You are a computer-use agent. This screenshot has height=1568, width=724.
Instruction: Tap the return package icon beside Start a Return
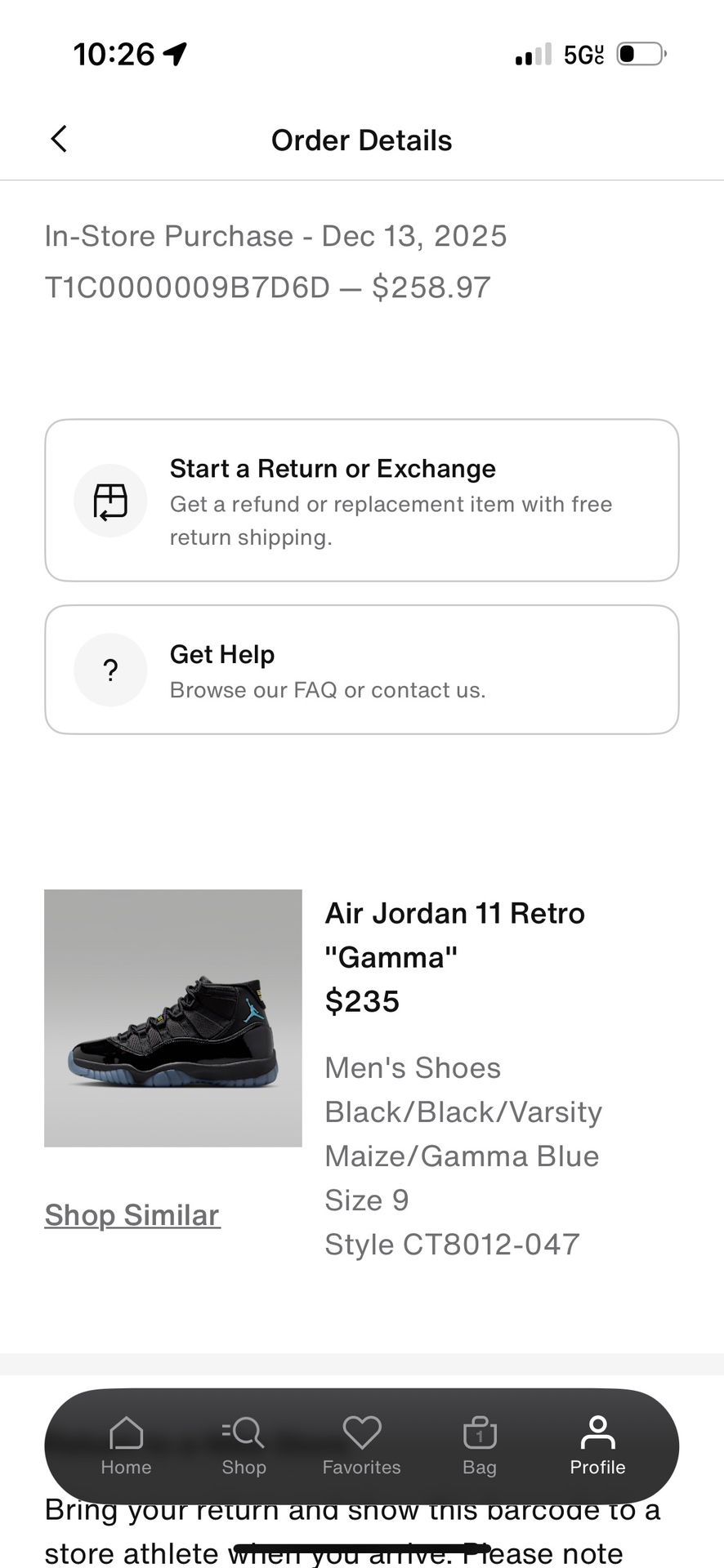click(110, 501)
